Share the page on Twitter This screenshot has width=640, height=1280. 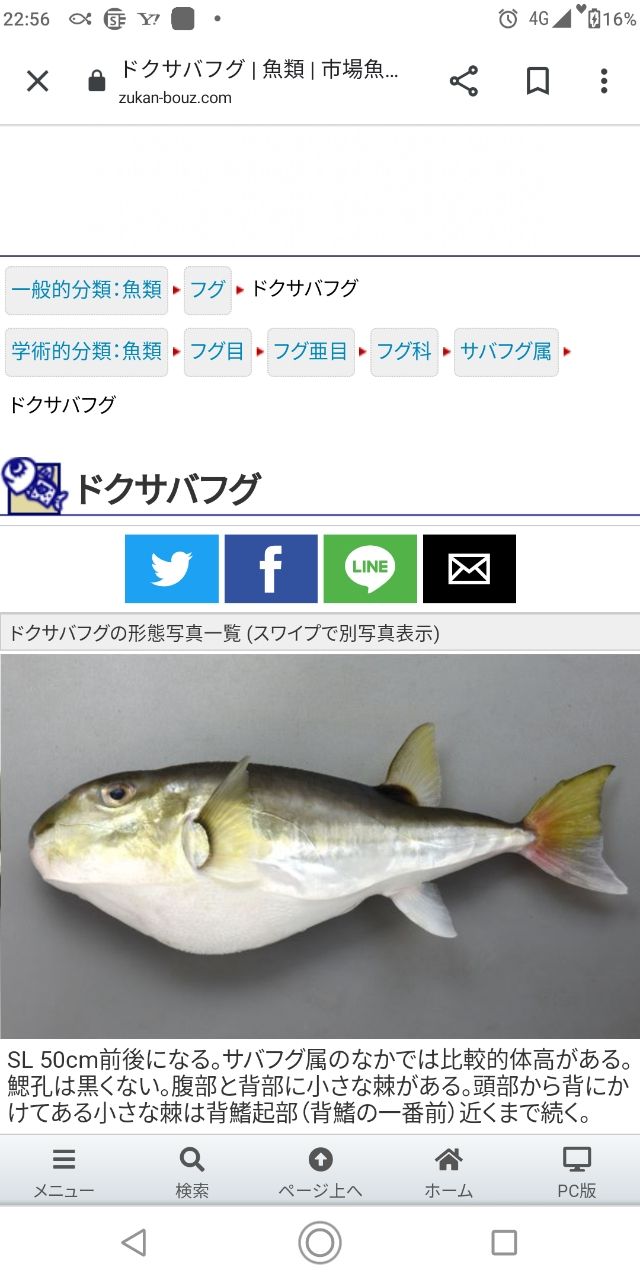coord(171,569)
